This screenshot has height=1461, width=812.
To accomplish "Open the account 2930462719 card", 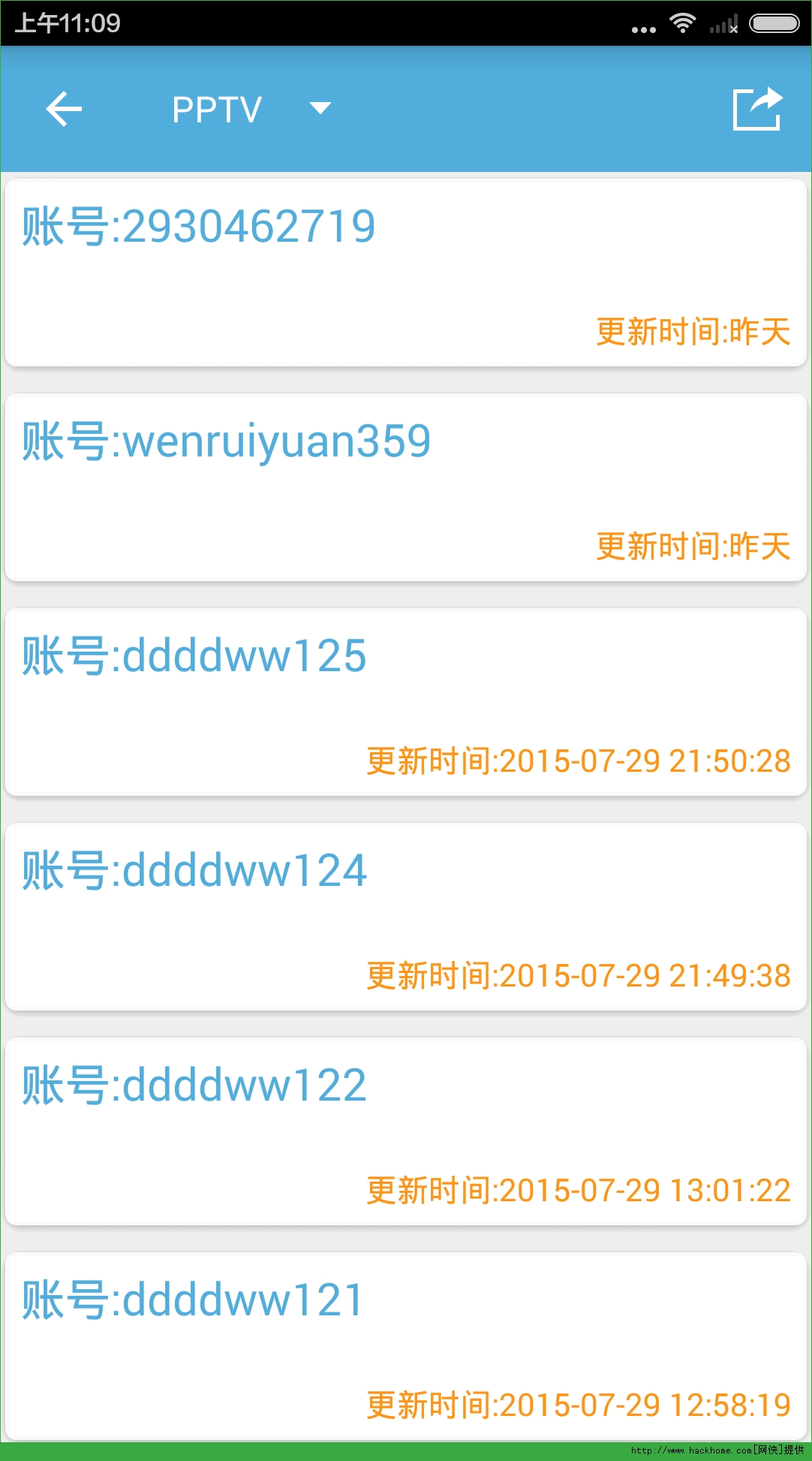I will (405, 273).
